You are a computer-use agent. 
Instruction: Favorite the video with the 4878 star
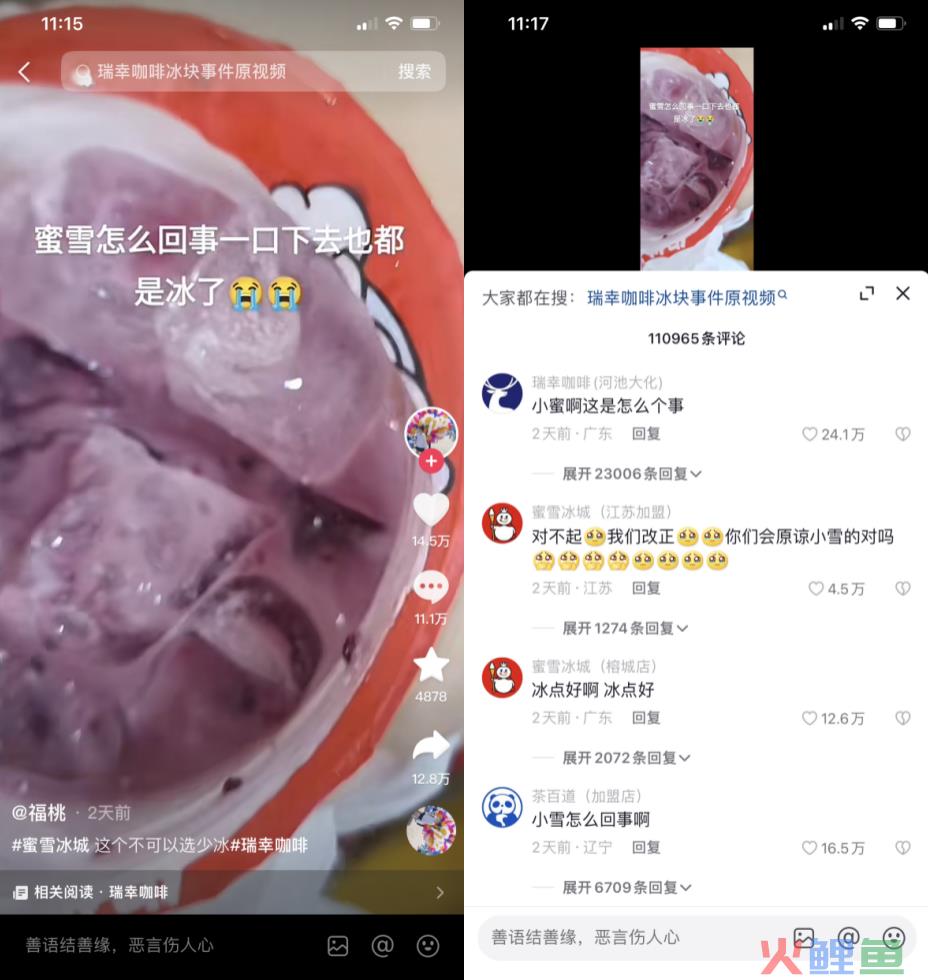click(x=431, y=666)
